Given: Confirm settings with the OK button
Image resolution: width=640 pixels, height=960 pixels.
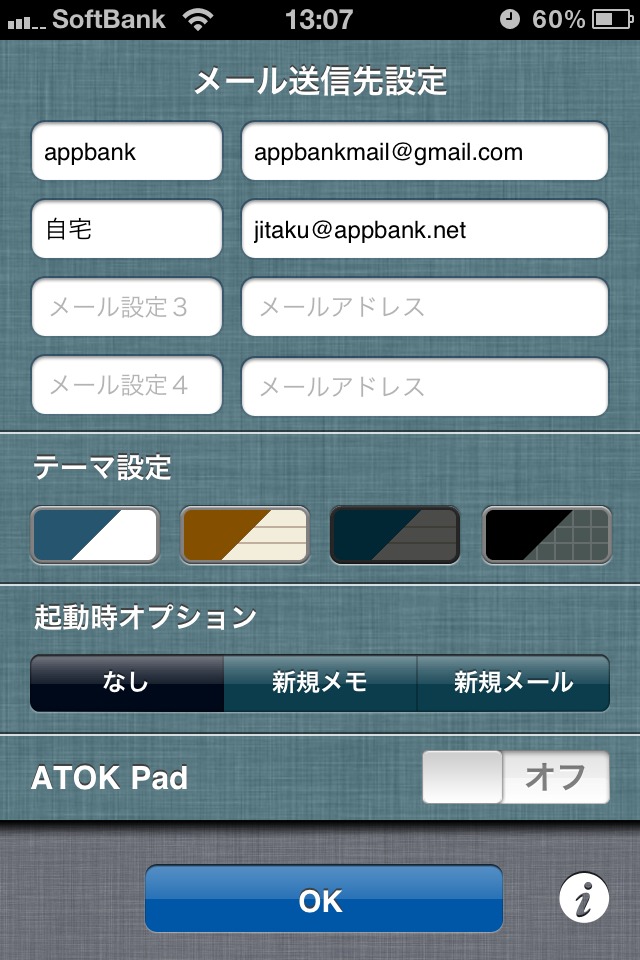Looking at the screenshot, I should (x=323, y=899).
